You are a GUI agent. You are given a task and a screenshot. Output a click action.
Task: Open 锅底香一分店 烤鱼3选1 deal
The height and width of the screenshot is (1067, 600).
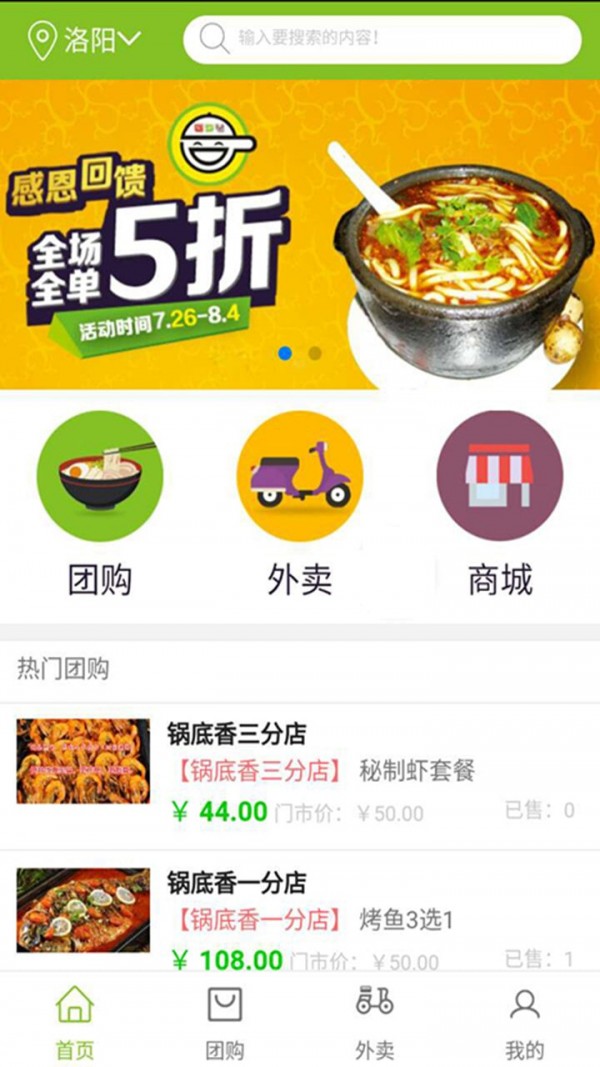pyautogui.click(x=300, y=915)
